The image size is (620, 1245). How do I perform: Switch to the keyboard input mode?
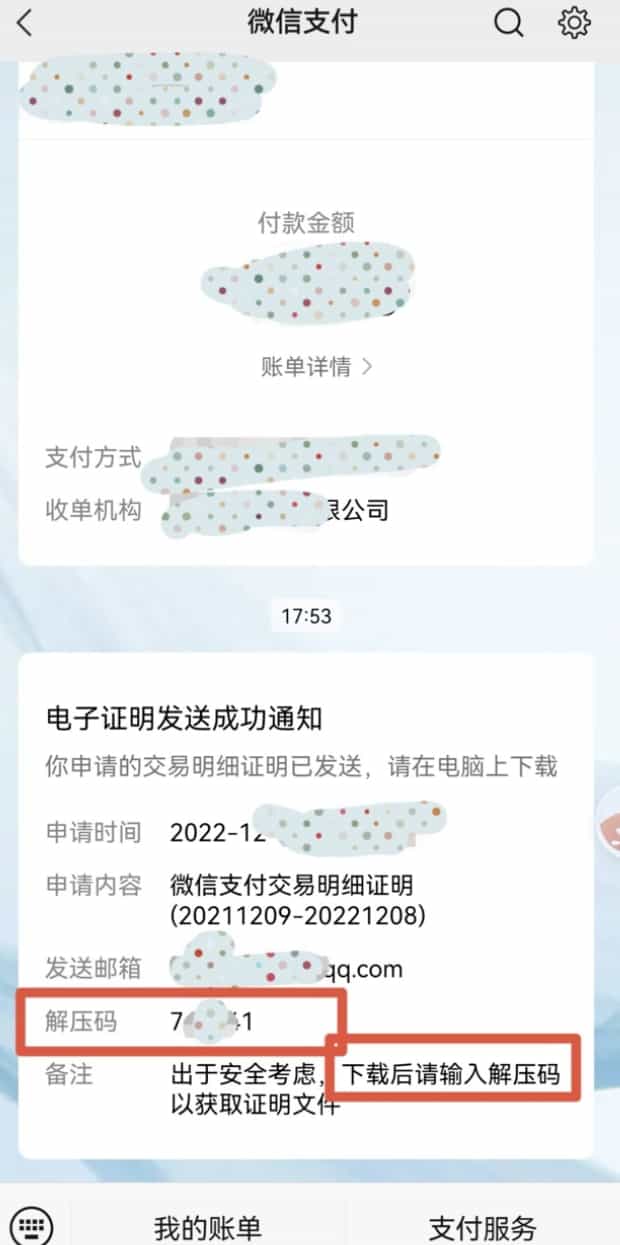point(33,1226)
